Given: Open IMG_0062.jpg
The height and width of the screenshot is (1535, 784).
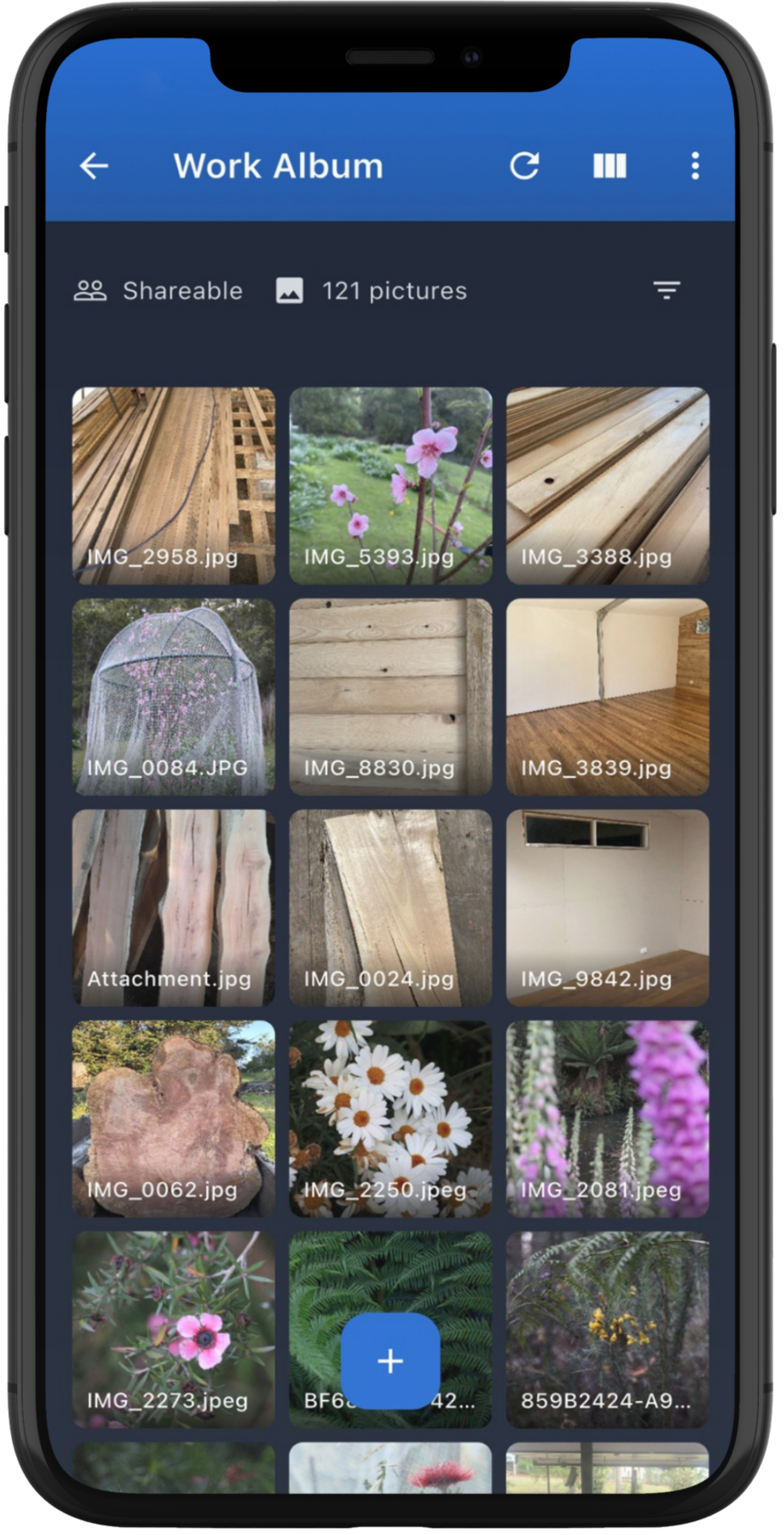Looking at the screenshot, I should [173, 1118].
